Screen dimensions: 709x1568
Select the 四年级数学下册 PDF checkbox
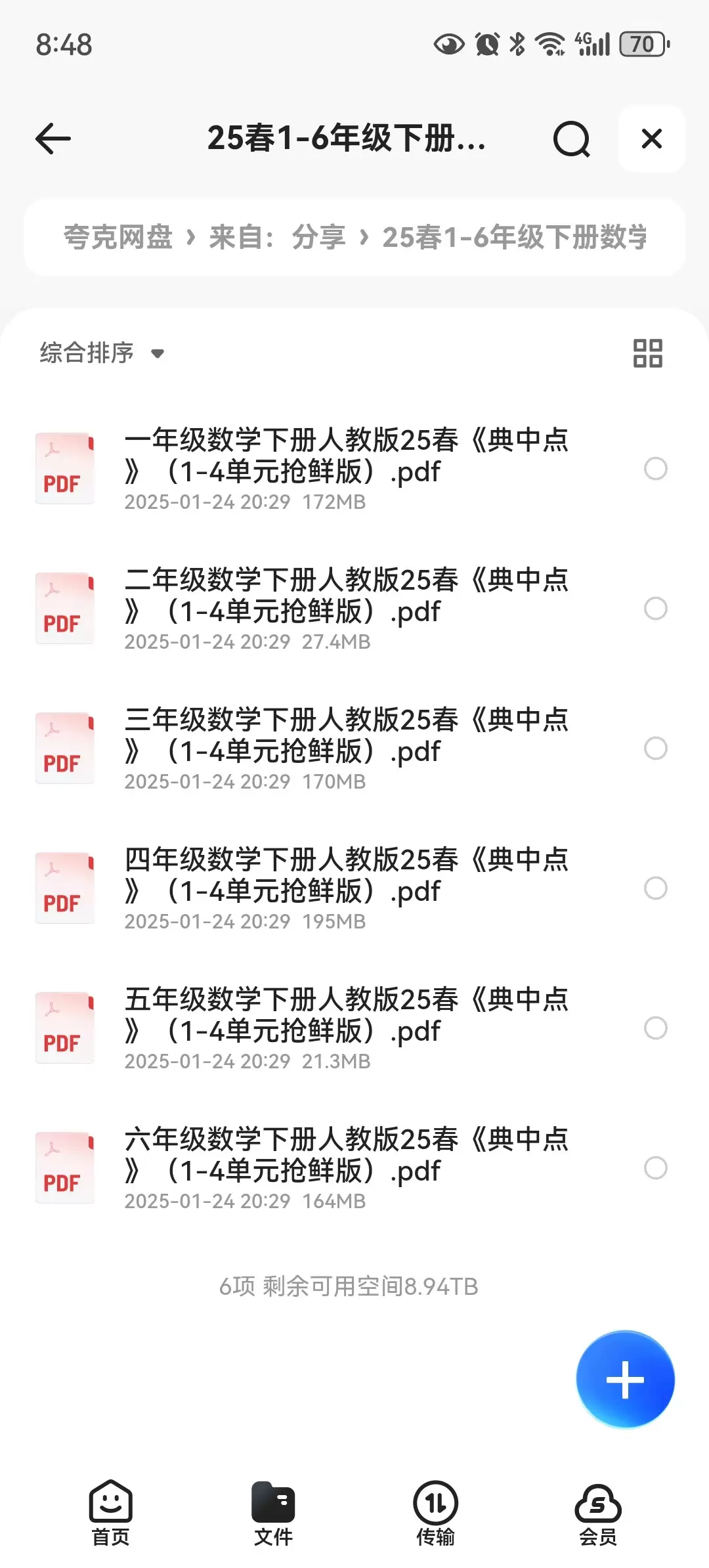point(655,888)
